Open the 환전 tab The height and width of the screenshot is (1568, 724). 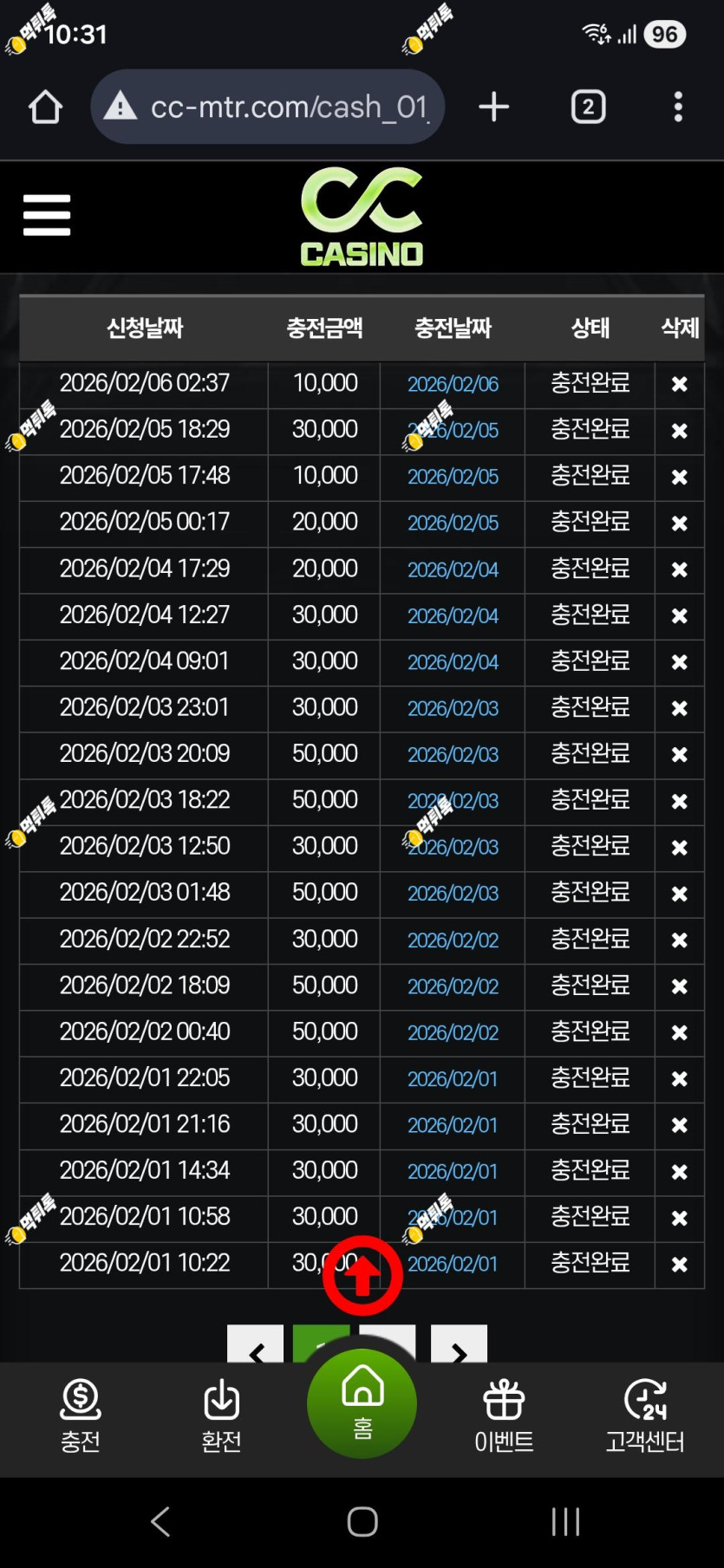(221, 1416)
